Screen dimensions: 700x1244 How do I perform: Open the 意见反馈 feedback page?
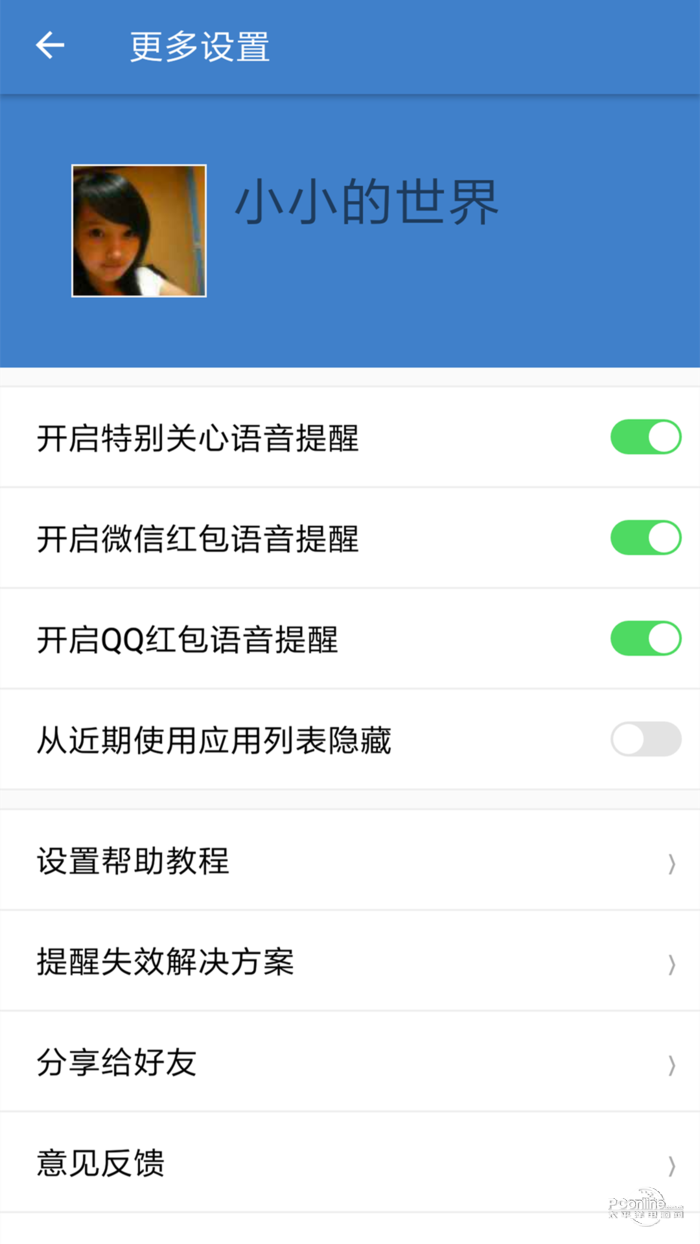pyautogui.click(x=350, y=1163)
